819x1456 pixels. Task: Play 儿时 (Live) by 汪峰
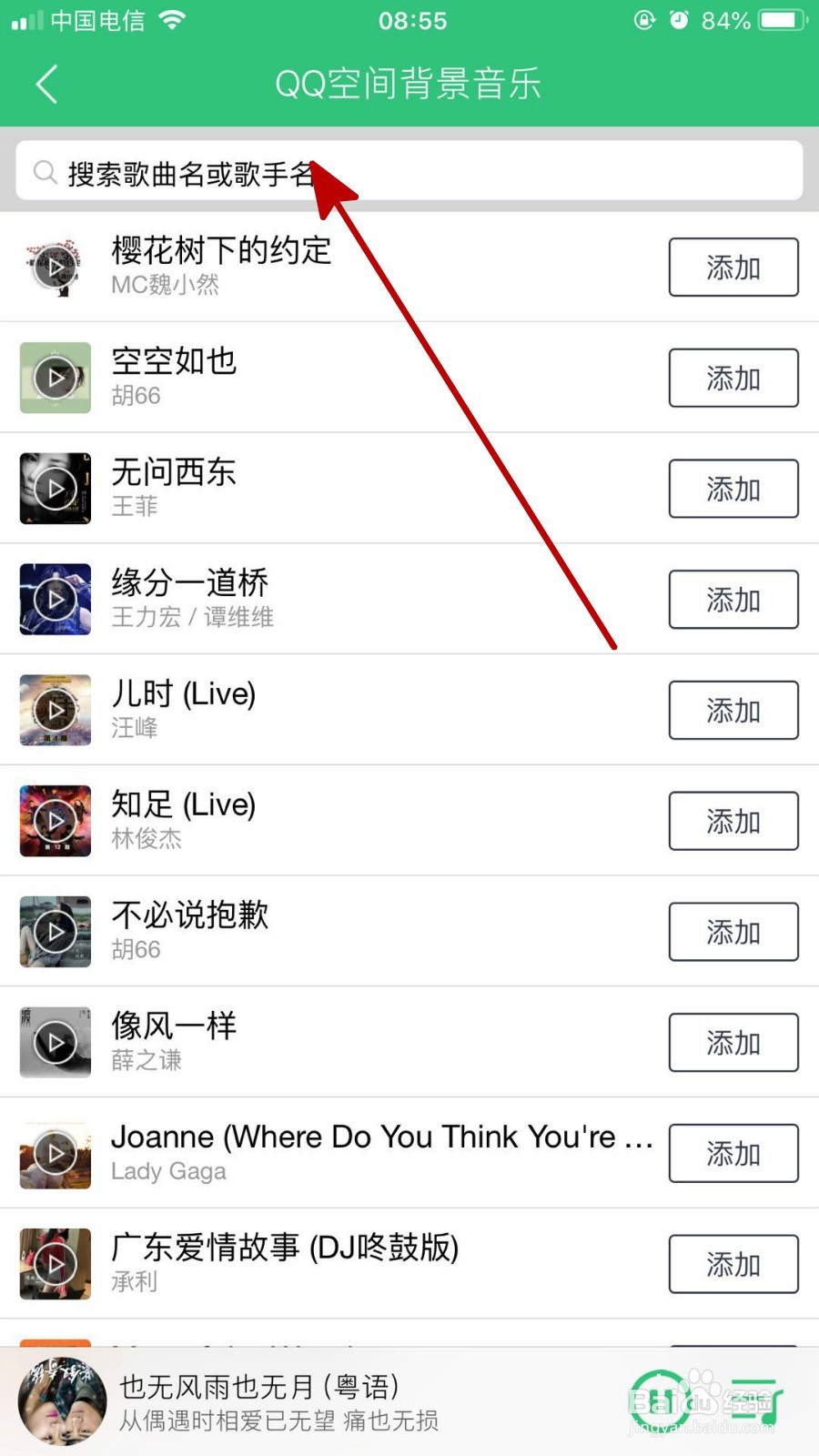55,711
